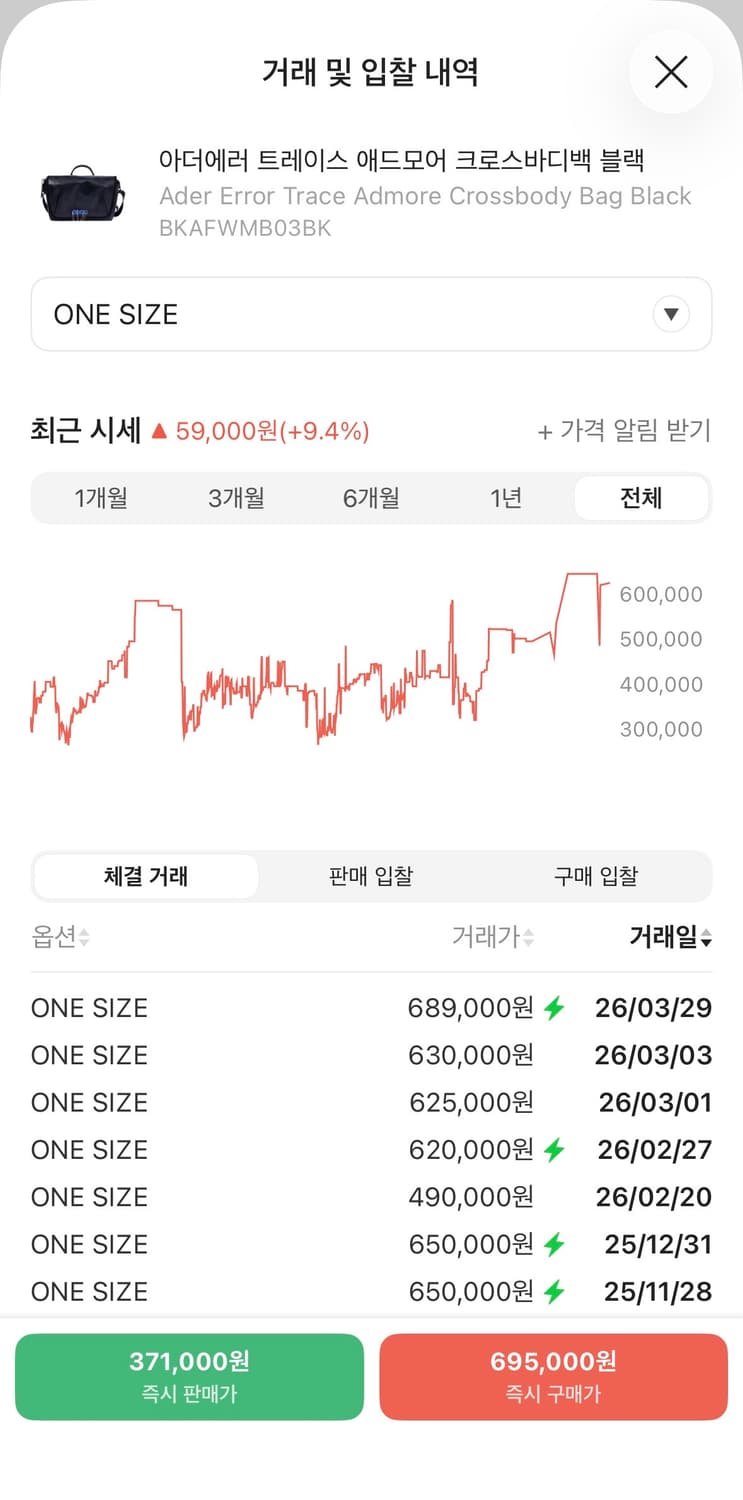Open the ONE SIZE size dropdown
Viewport: 743px width, 1500px height.
[371, 314]
